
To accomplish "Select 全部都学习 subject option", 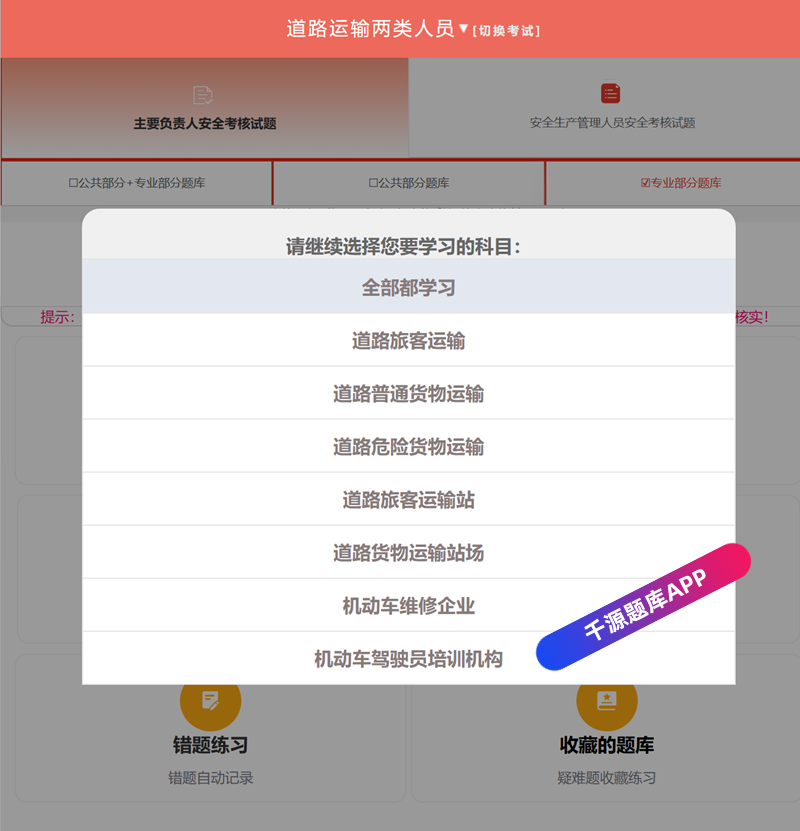I will click(x=408, y=288).
